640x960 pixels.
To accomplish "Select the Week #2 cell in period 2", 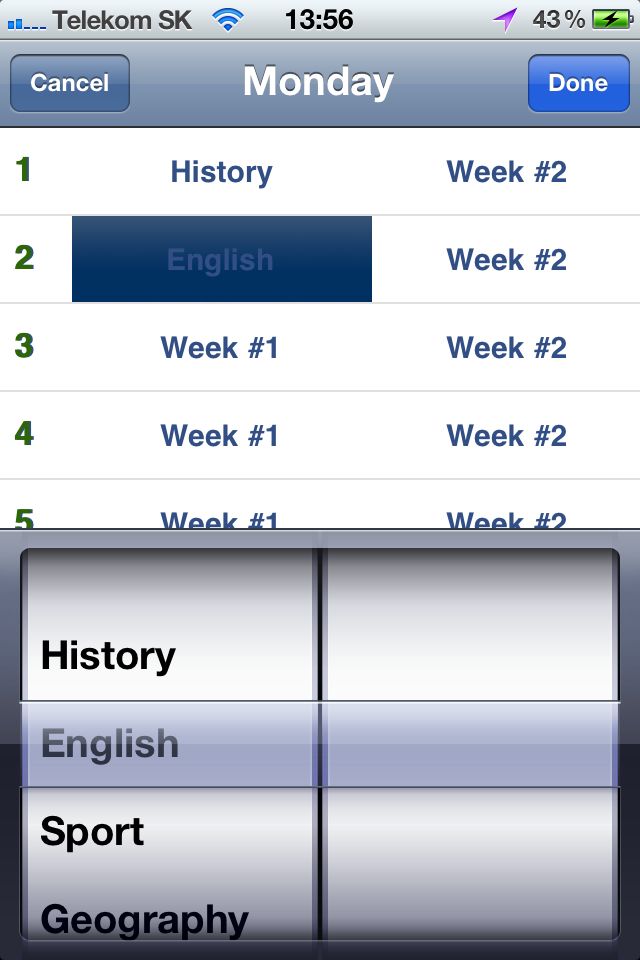I will coord(506,260).
